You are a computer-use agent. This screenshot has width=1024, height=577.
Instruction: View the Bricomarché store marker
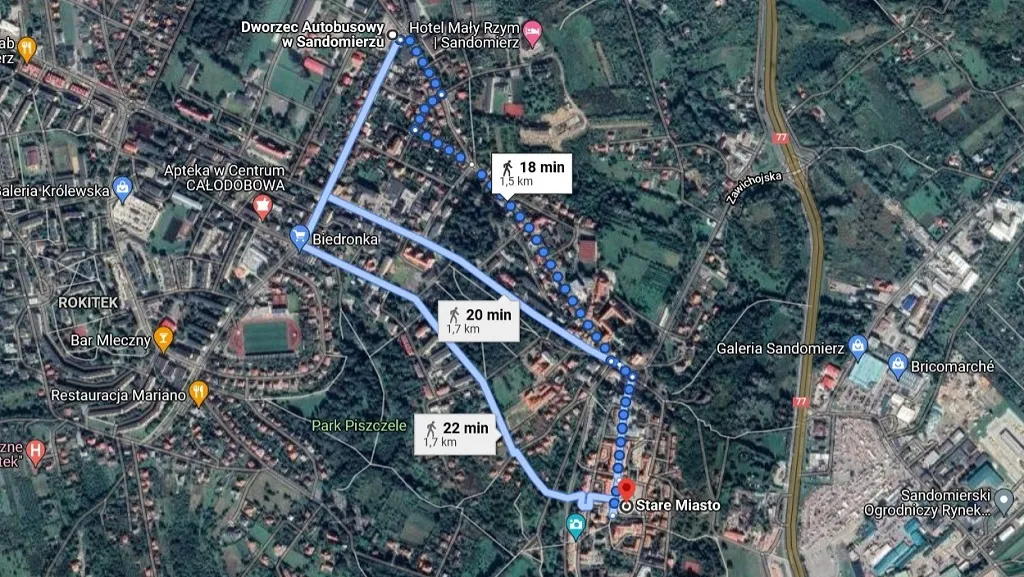click(x=896, y=364)
